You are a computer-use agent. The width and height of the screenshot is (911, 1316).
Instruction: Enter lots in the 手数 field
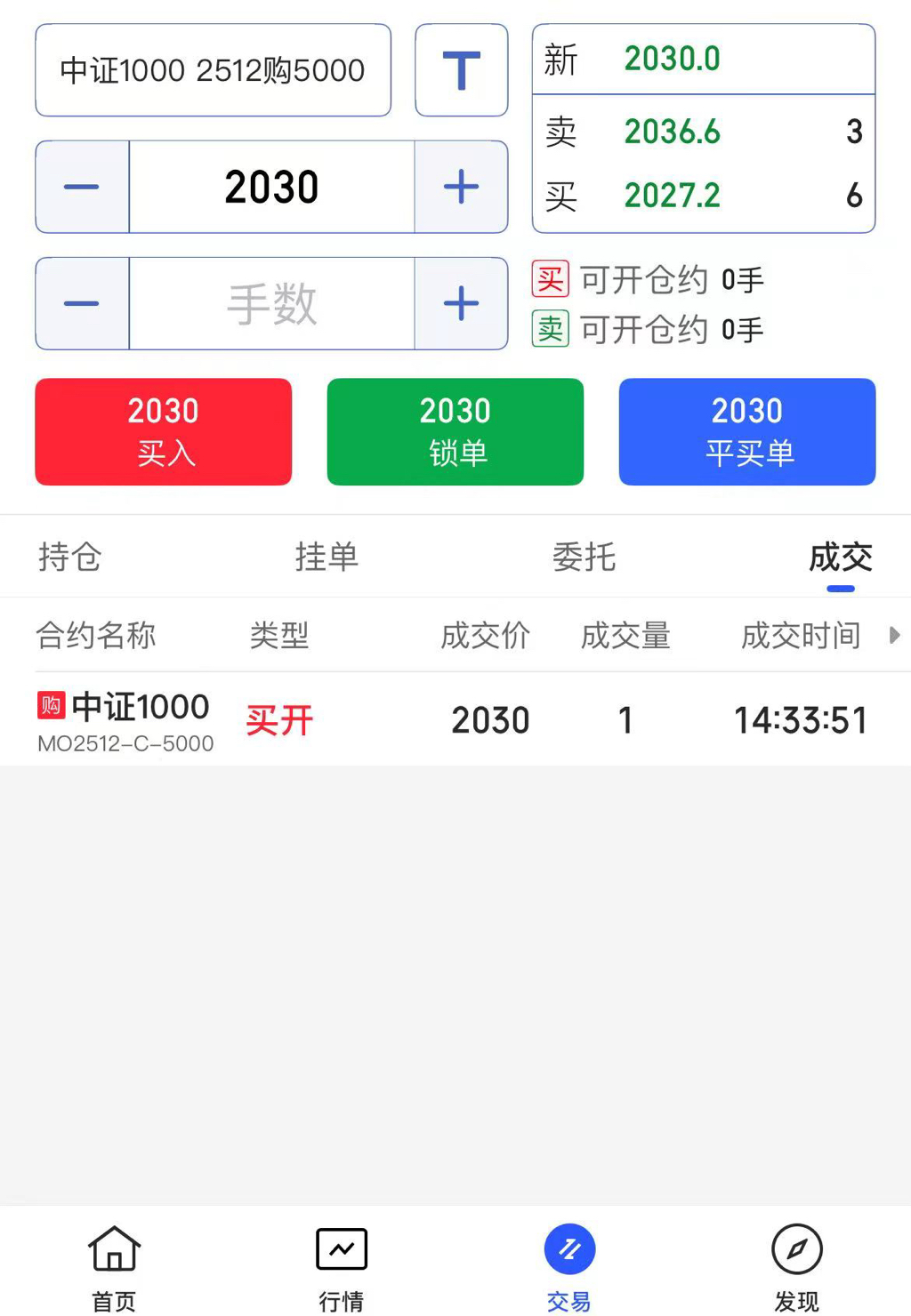(x=271, y=304)
